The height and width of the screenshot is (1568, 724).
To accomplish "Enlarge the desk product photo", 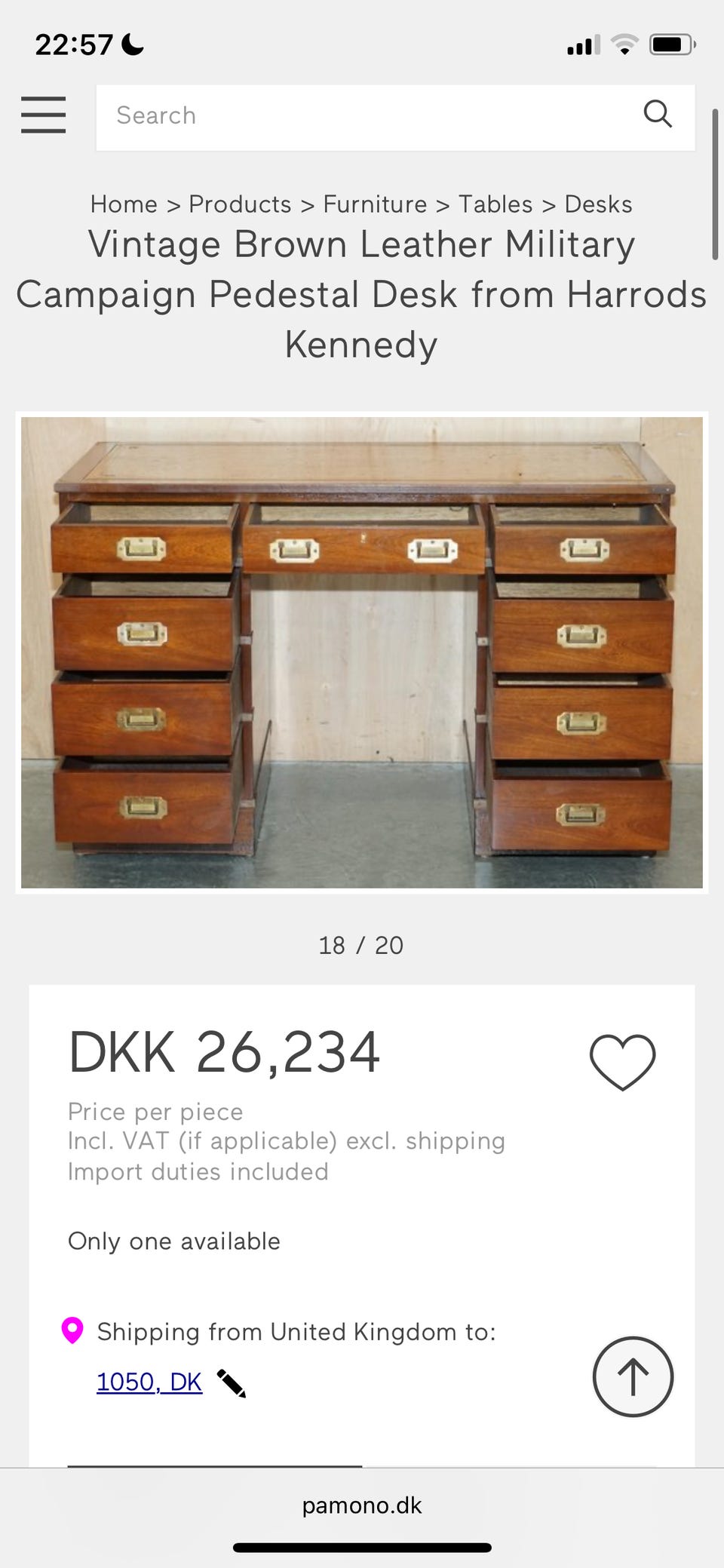I will pyautogui.click(x=362, y=652).
